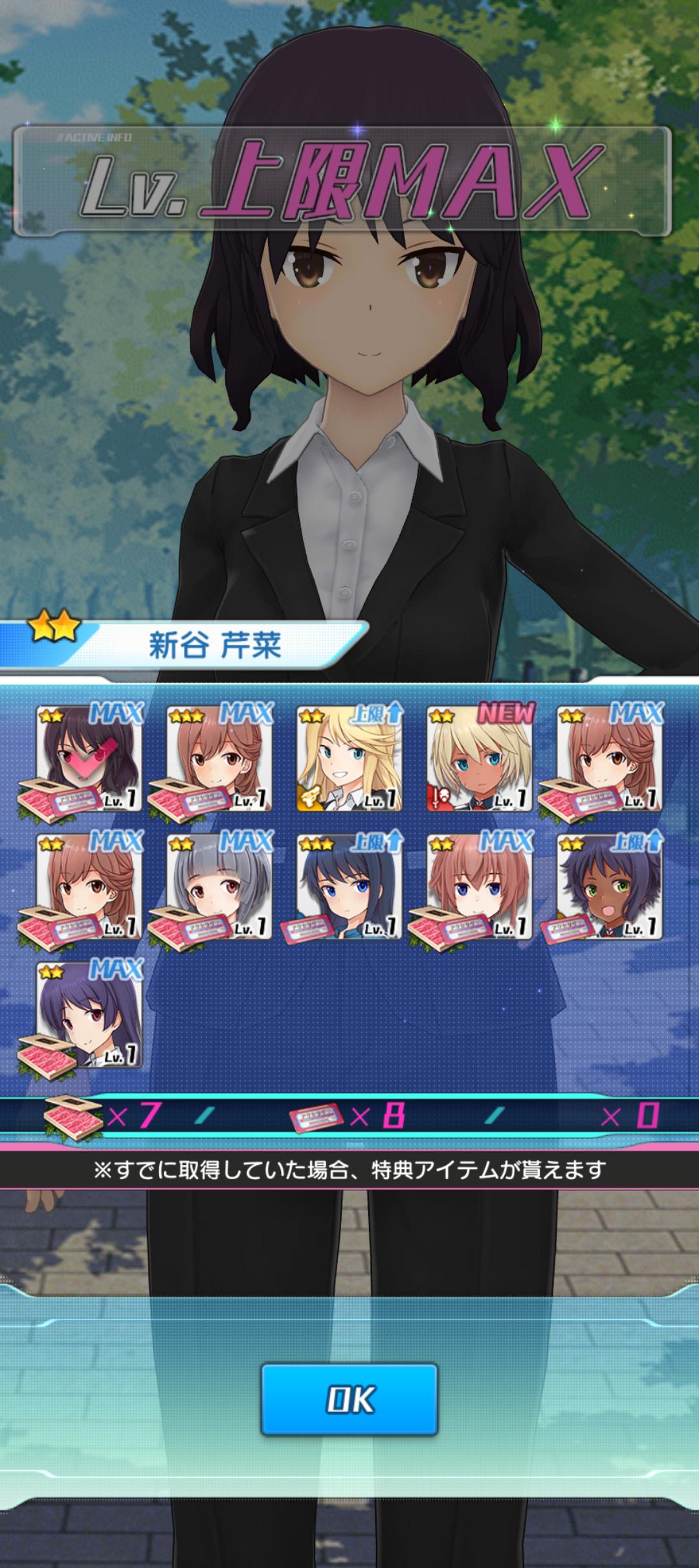Open the long purple-haired character card

click(x=89, y=1014)
